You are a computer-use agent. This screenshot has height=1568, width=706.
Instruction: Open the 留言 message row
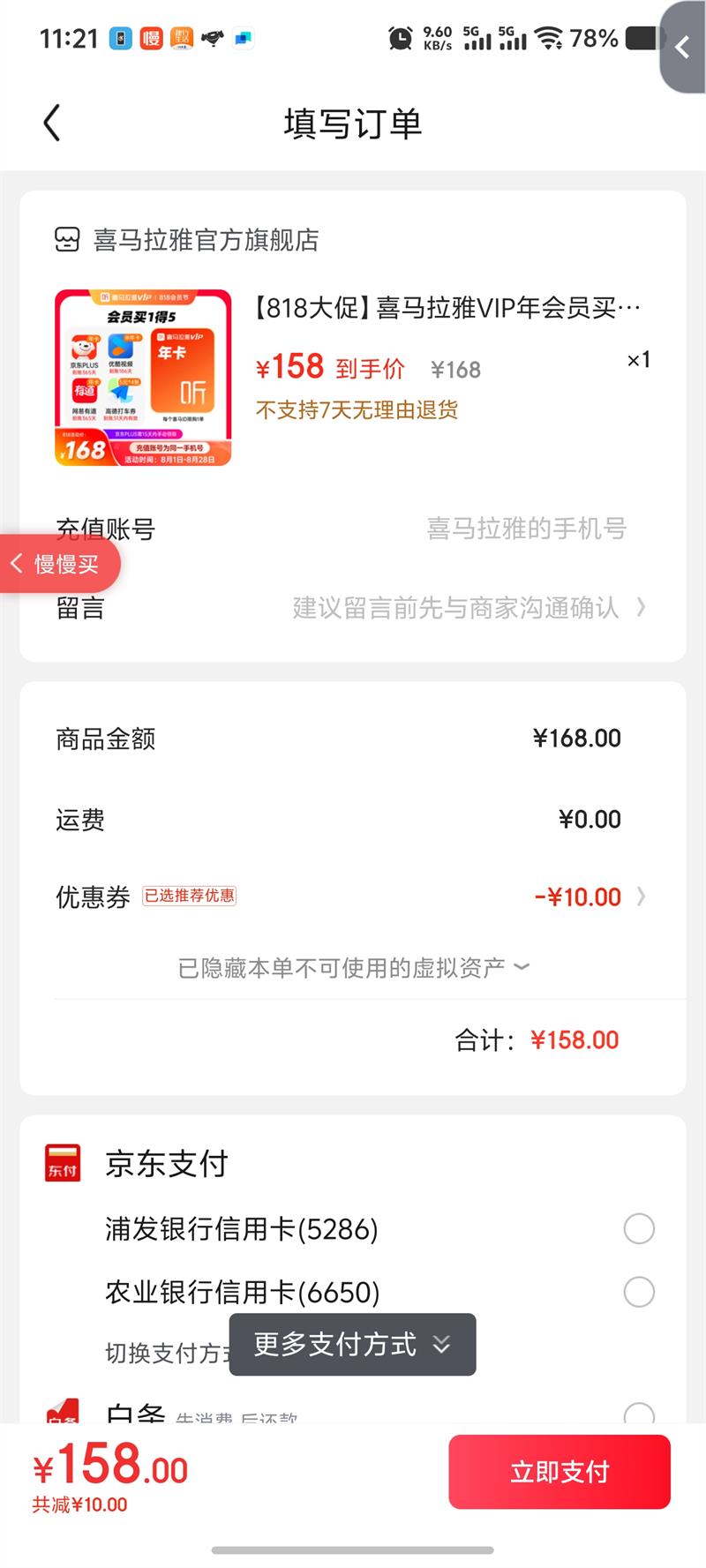468,608
